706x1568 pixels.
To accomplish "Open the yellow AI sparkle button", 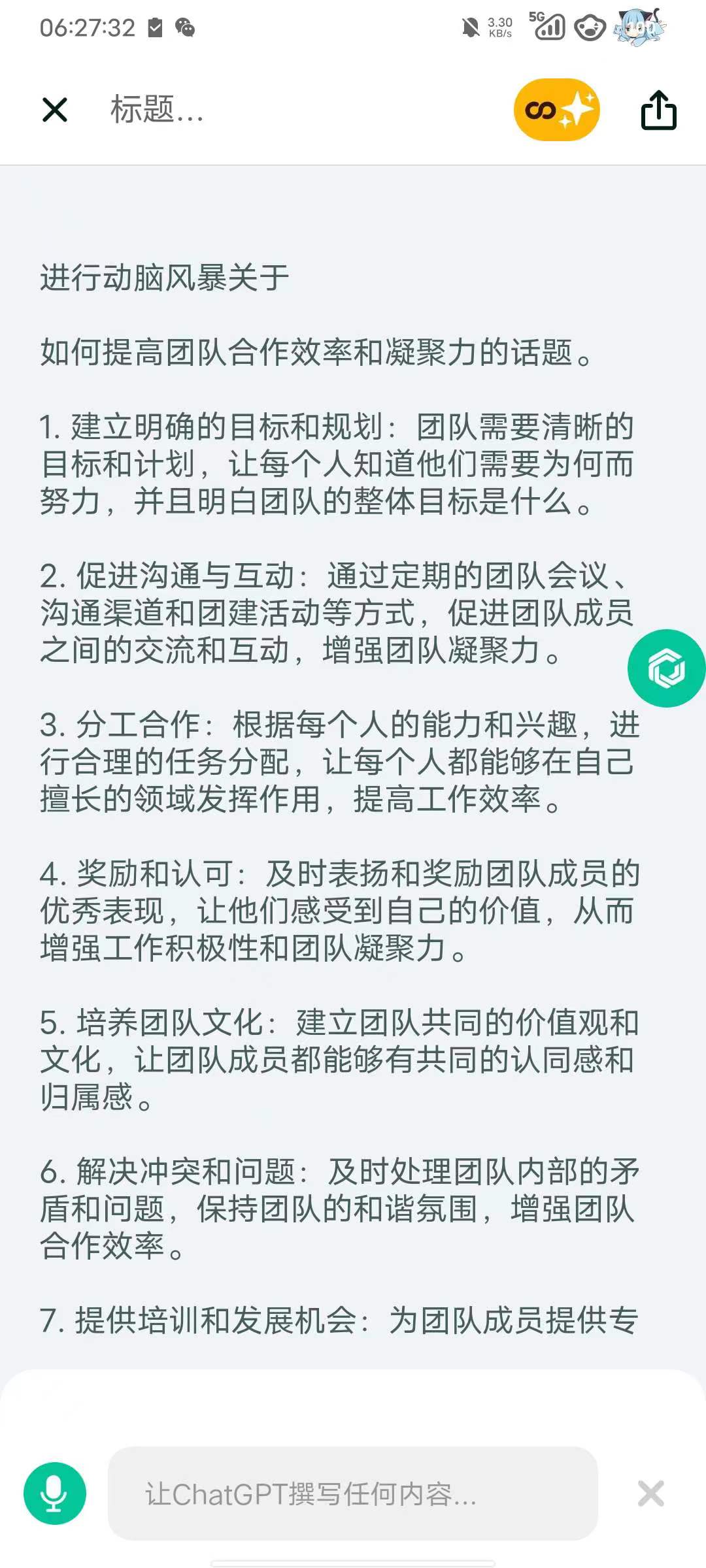I will (556, 110).
